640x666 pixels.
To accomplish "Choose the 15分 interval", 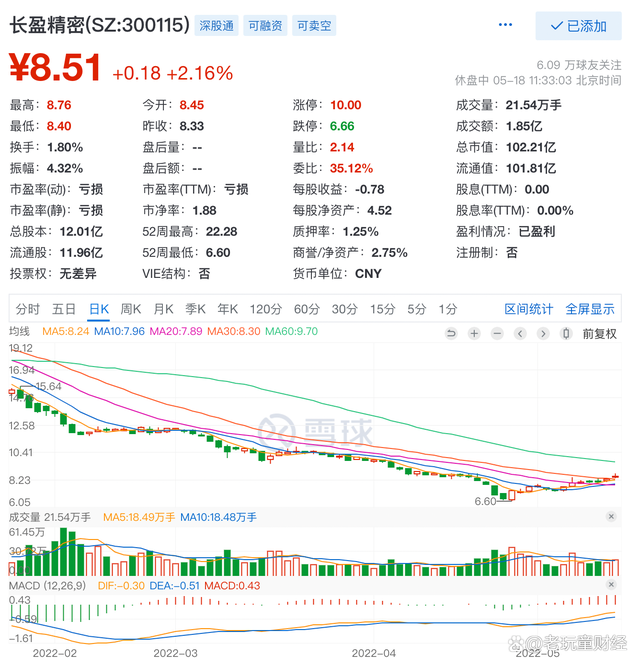I will click(383, 309).
